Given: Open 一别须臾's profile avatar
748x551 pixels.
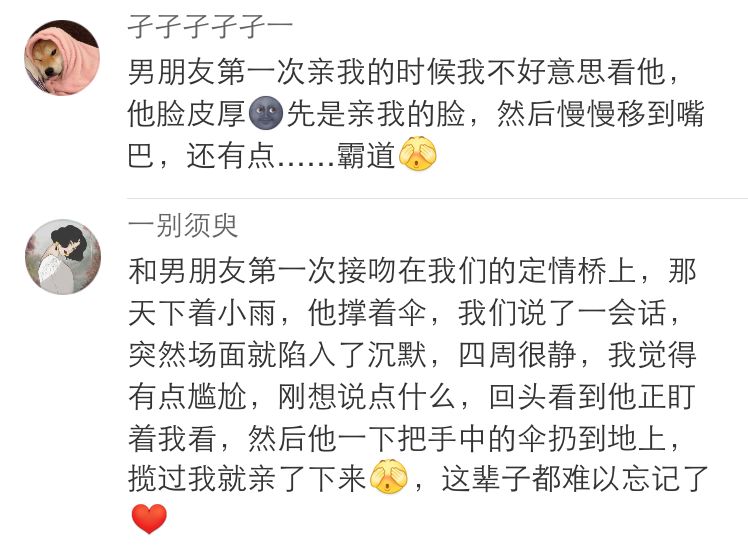Looking at the screenshot, I should (62, 256).
